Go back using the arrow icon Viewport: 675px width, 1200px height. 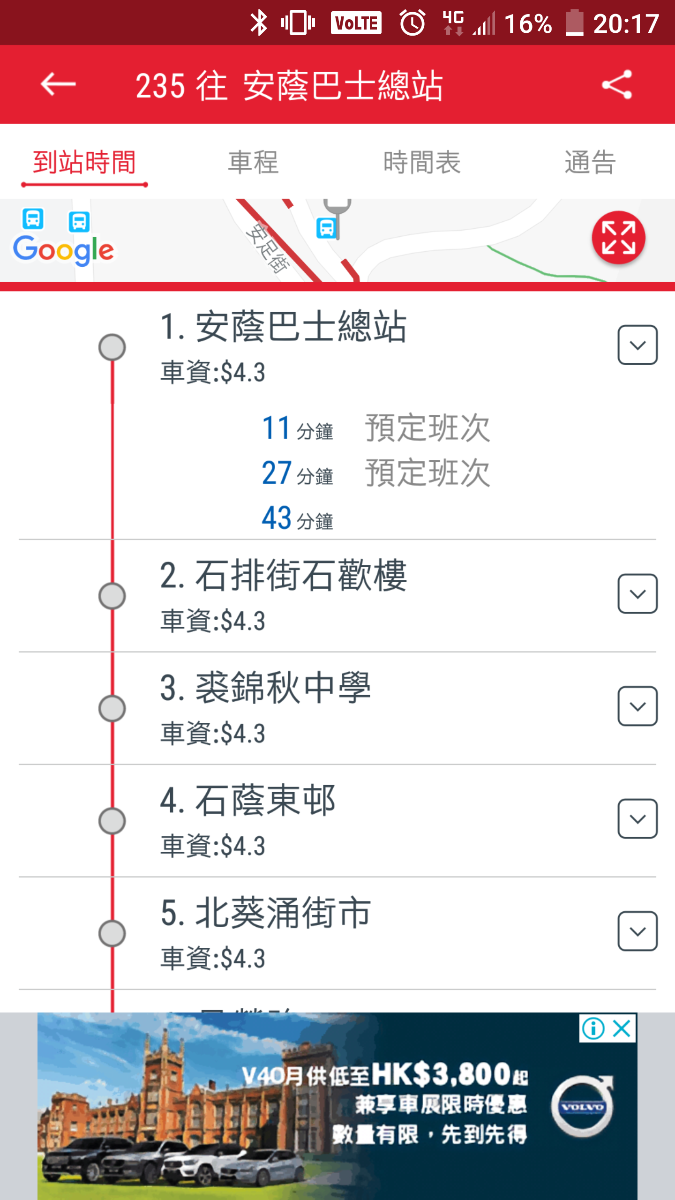(58, 85)
